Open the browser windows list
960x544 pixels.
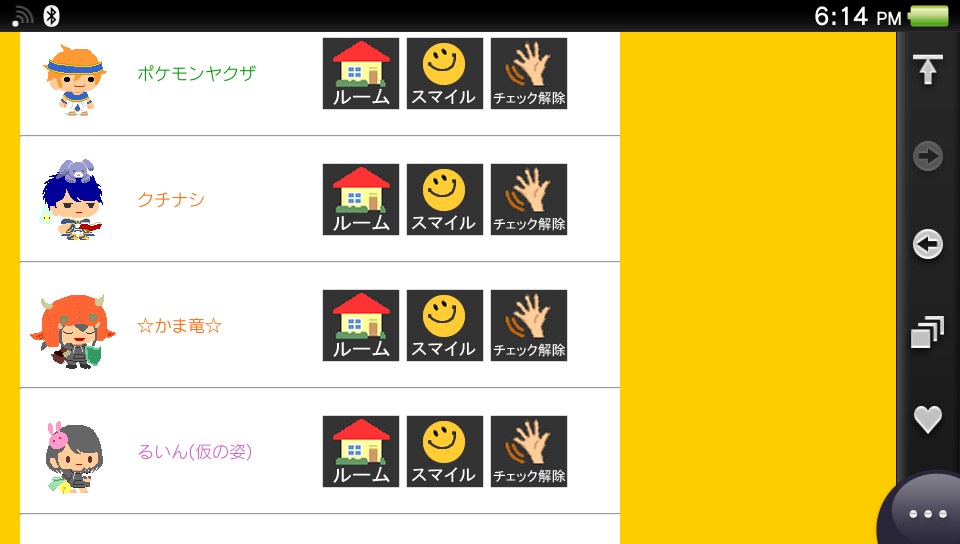[x=928, y=332]
